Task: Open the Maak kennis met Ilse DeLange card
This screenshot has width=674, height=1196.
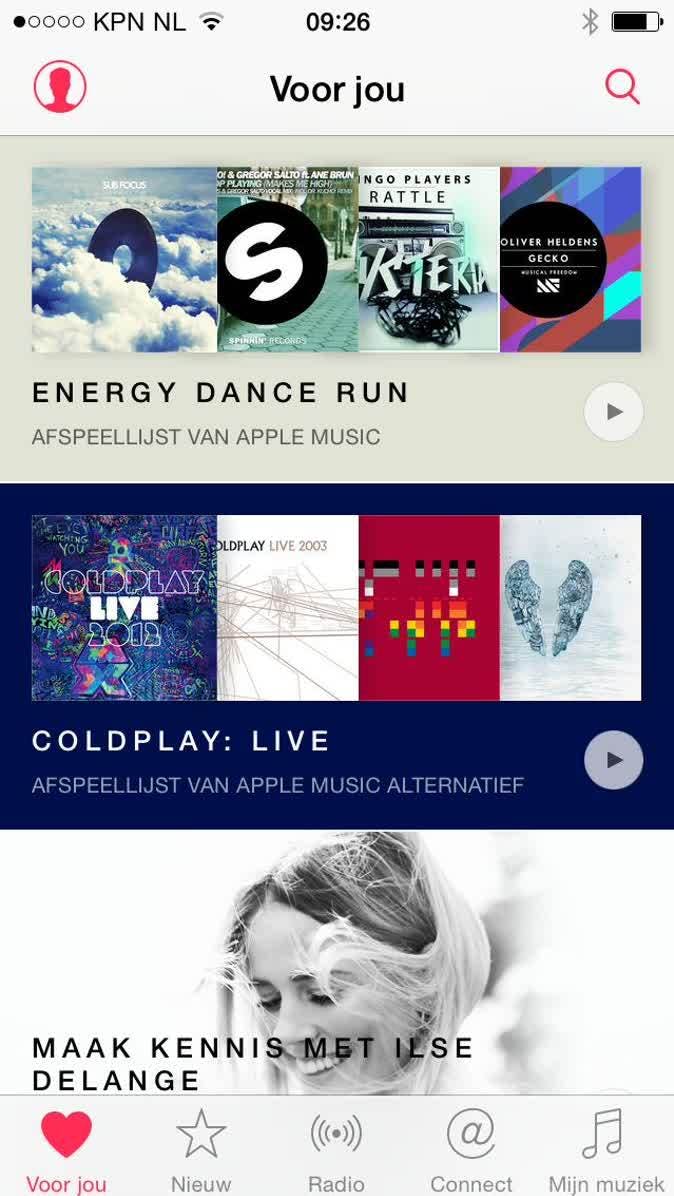Action: tap(336, 960)
